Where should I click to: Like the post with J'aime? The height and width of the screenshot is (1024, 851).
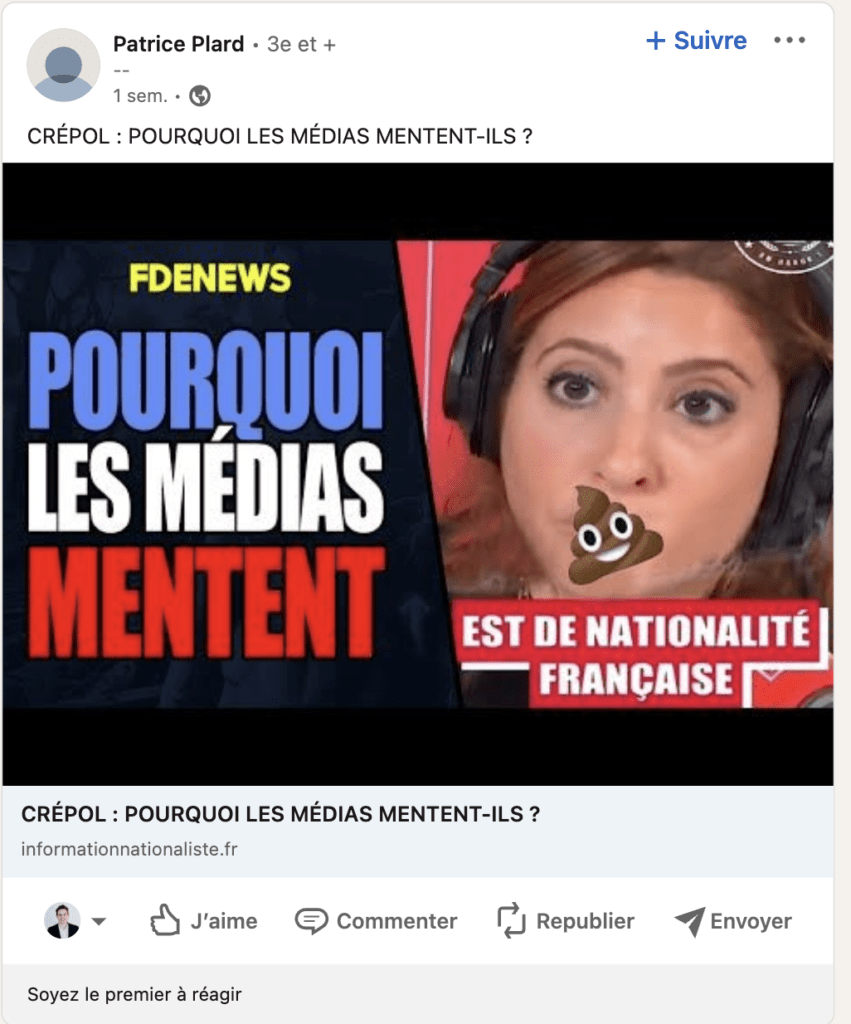click(203, 921)
